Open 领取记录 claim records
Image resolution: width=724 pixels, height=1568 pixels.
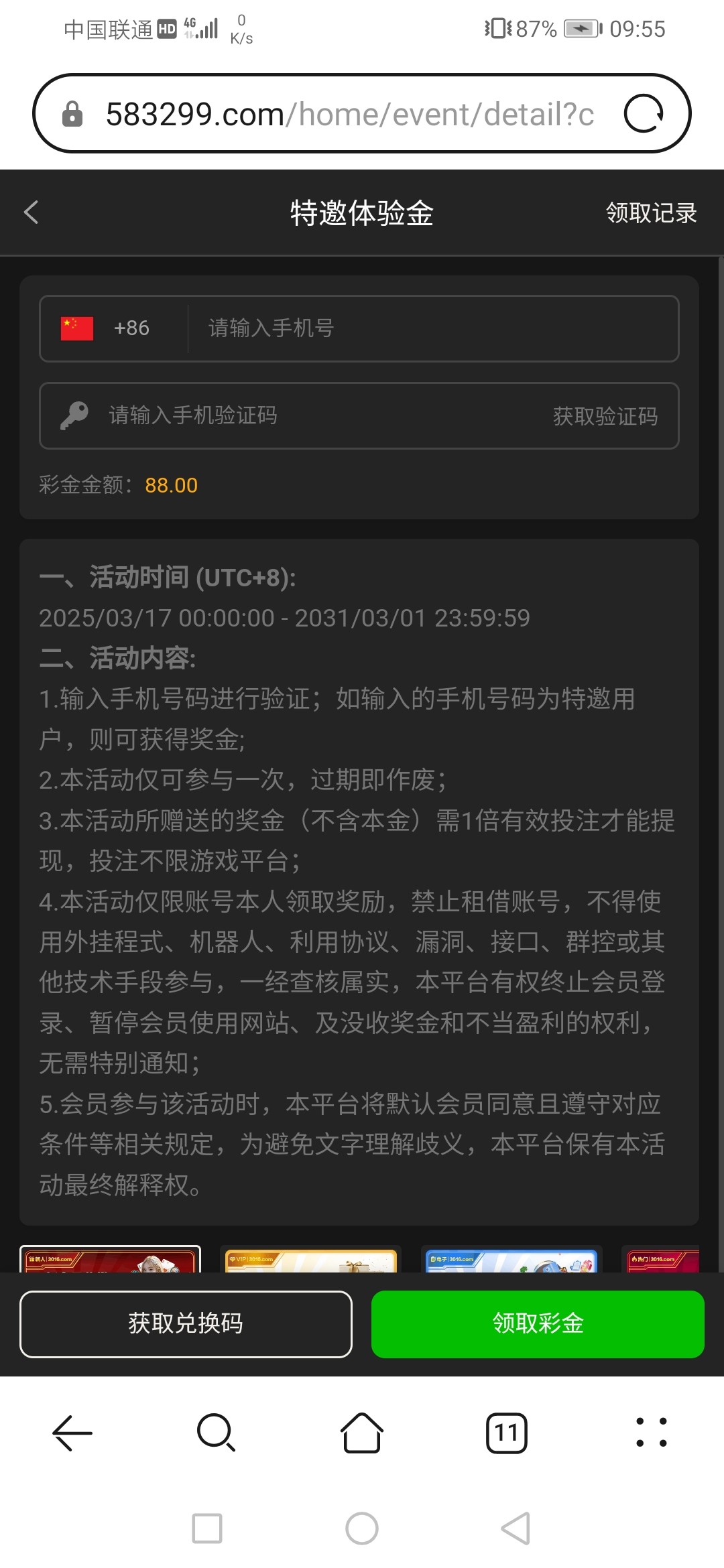(x=651, y=213)
